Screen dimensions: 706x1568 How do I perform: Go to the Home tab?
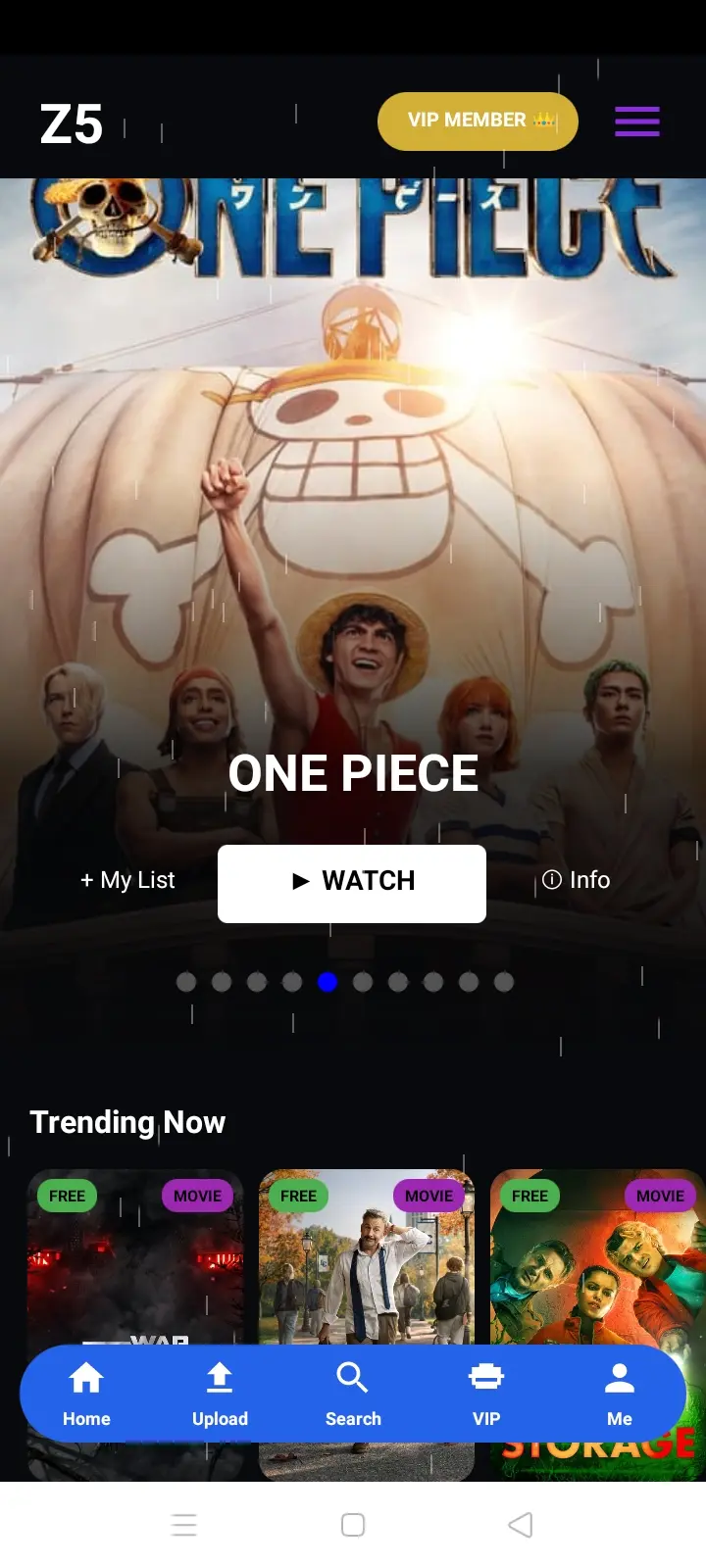(x=86, y=1395)
